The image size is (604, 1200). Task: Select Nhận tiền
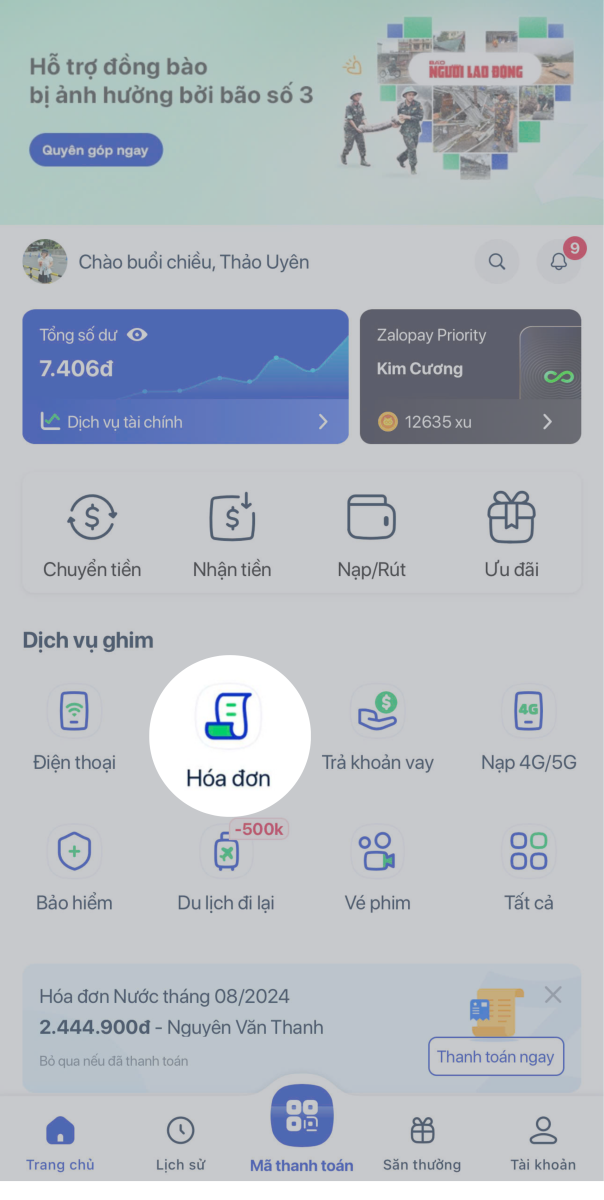[x=232, y=535]
